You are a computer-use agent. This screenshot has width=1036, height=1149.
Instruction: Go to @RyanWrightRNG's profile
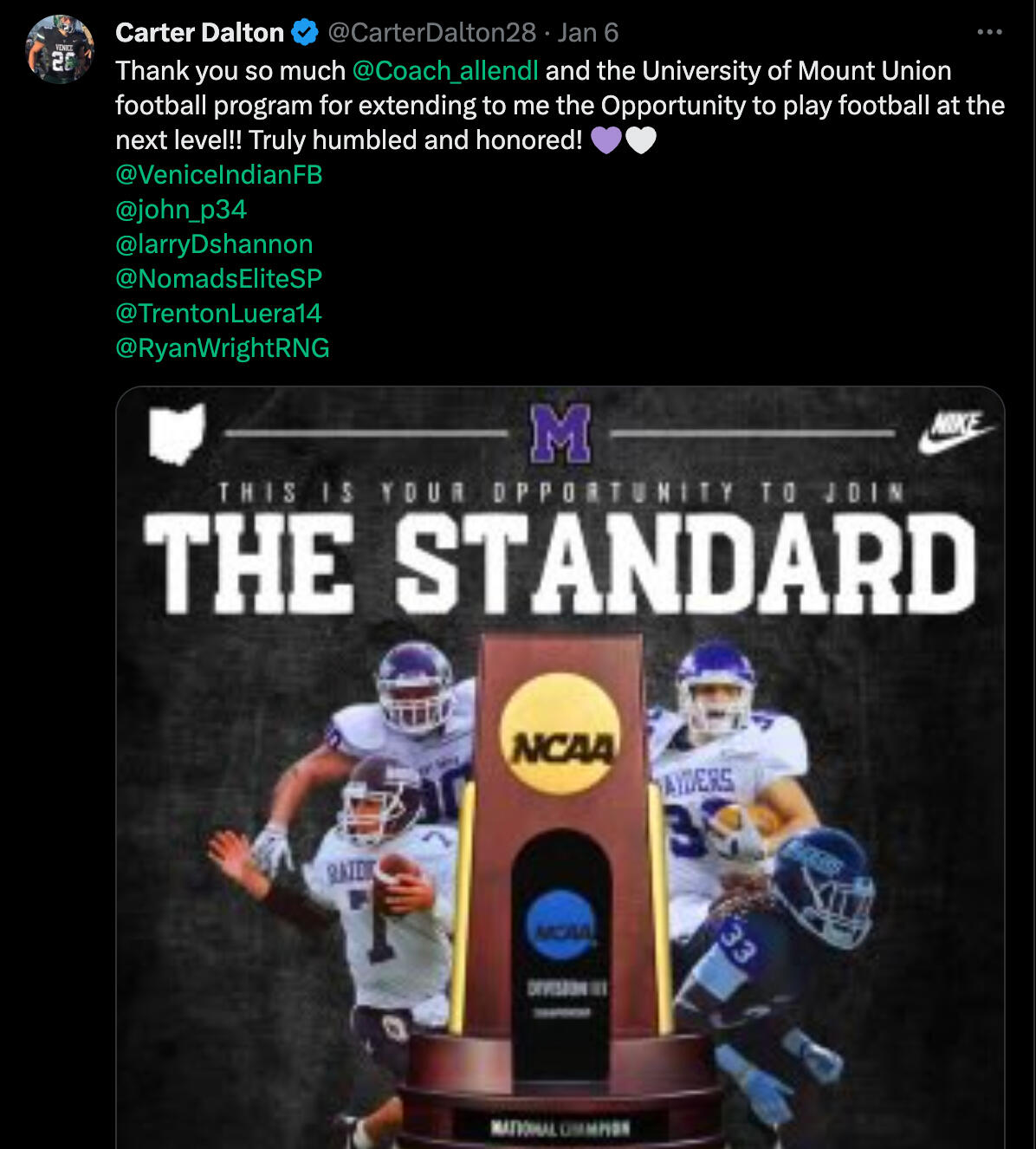click(x=222, y=347)
